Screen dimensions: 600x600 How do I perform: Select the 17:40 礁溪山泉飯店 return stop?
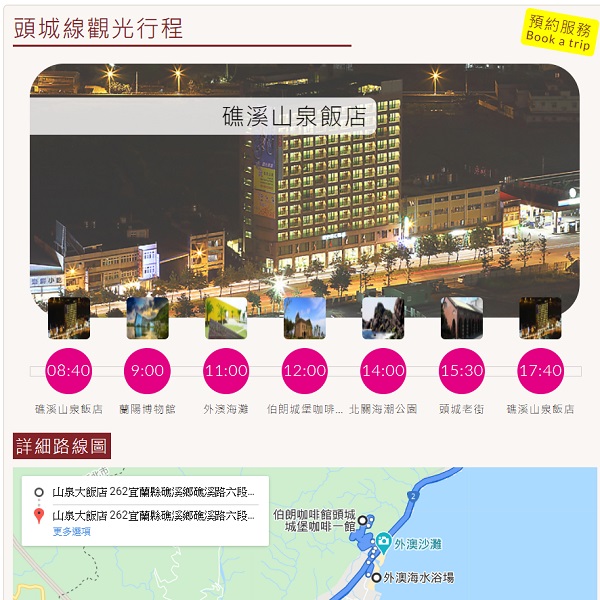(x=540, y=371)
